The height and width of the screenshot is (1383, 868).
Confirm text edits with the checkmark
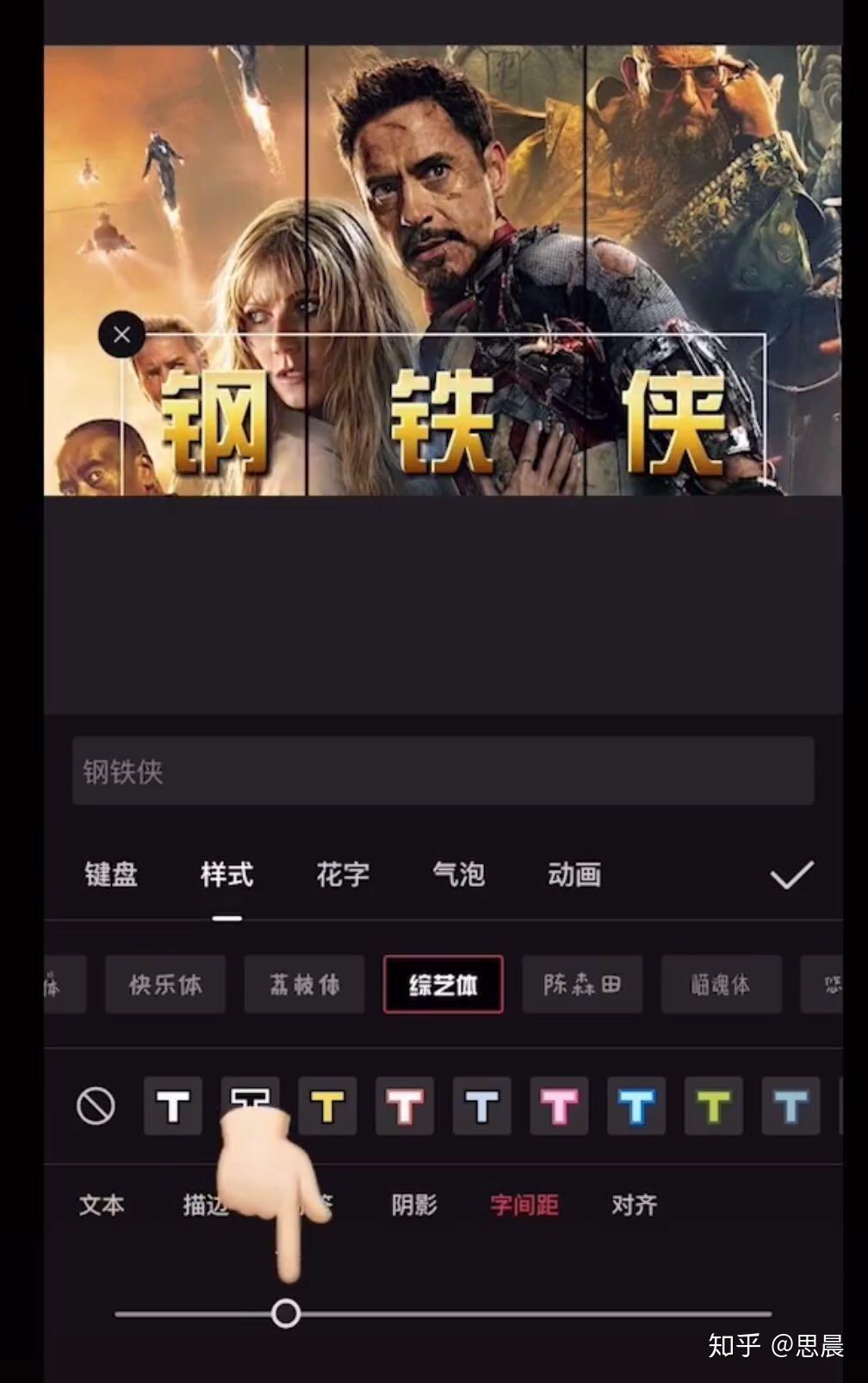pos(791,875)
